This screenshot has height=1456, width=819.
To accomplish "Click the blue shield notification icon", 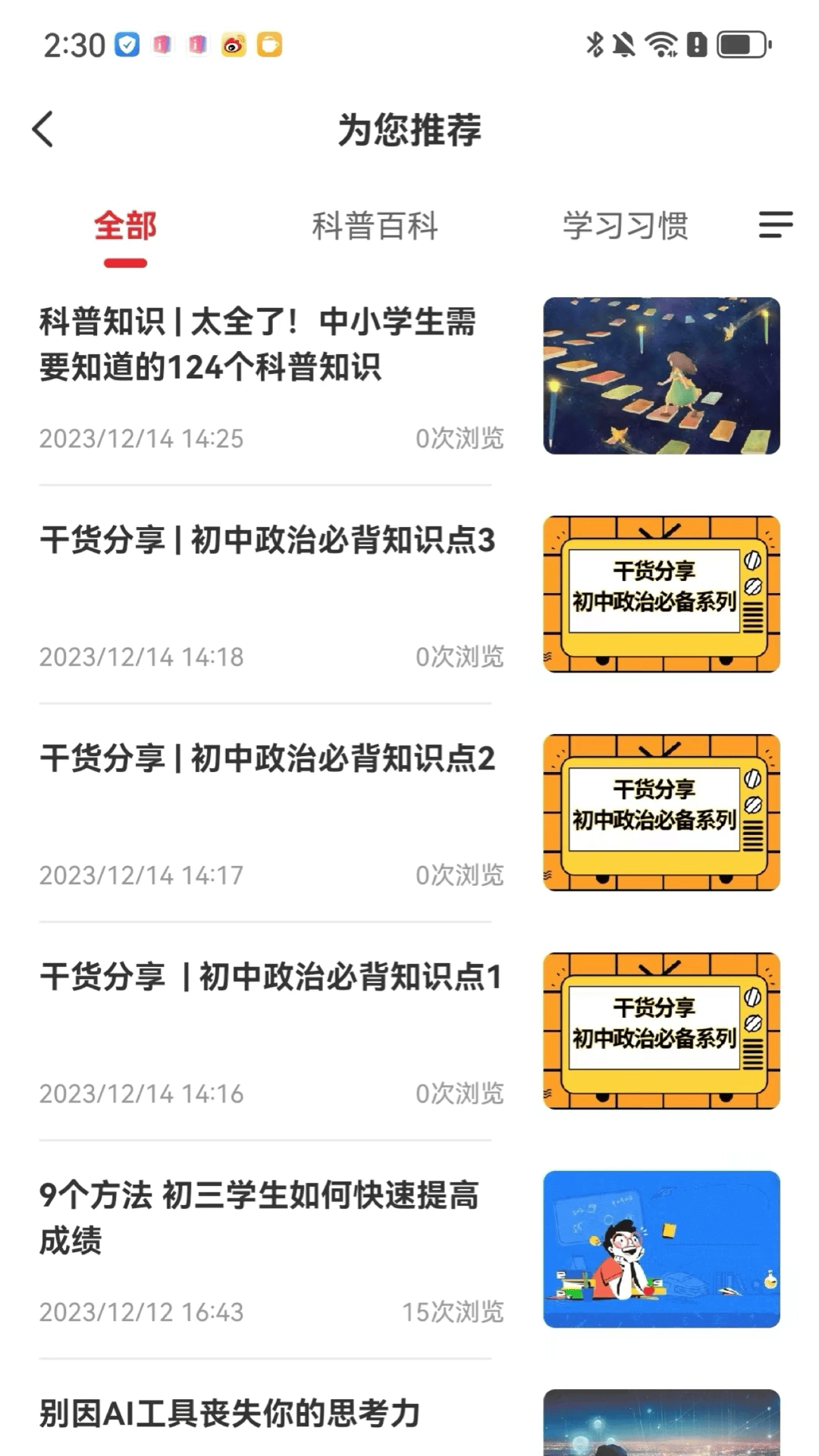I will point(127,44).
